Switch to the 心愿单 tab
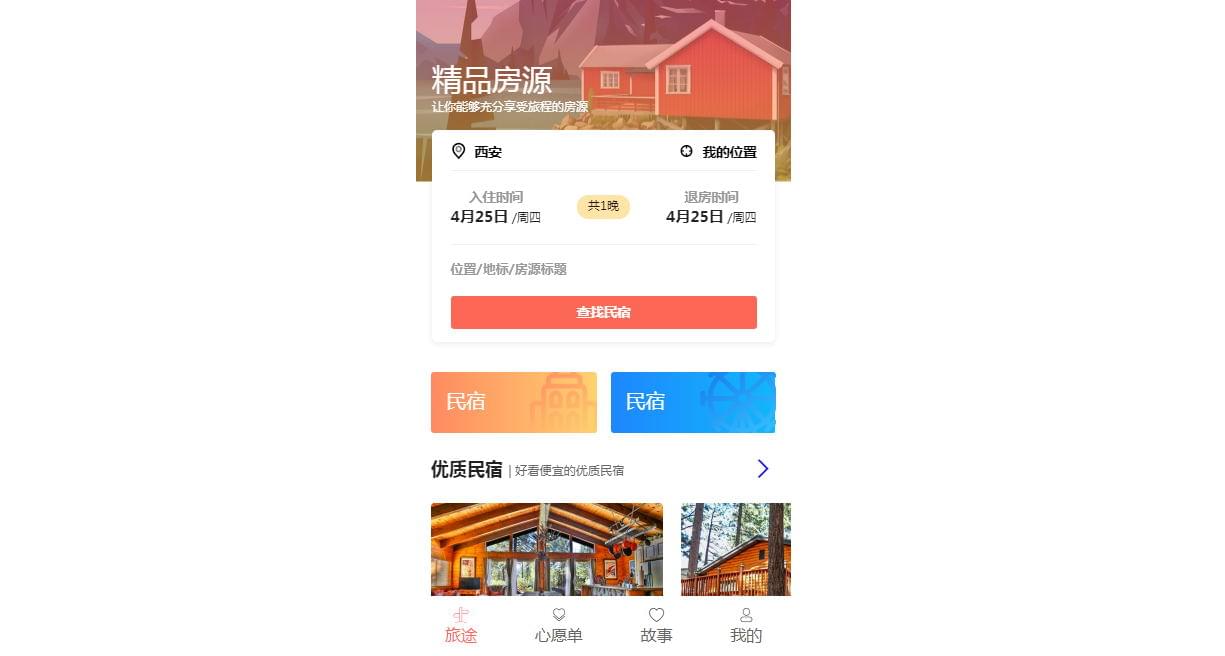This screenshot has height=656, width=1225. click(x=558, y=626)
